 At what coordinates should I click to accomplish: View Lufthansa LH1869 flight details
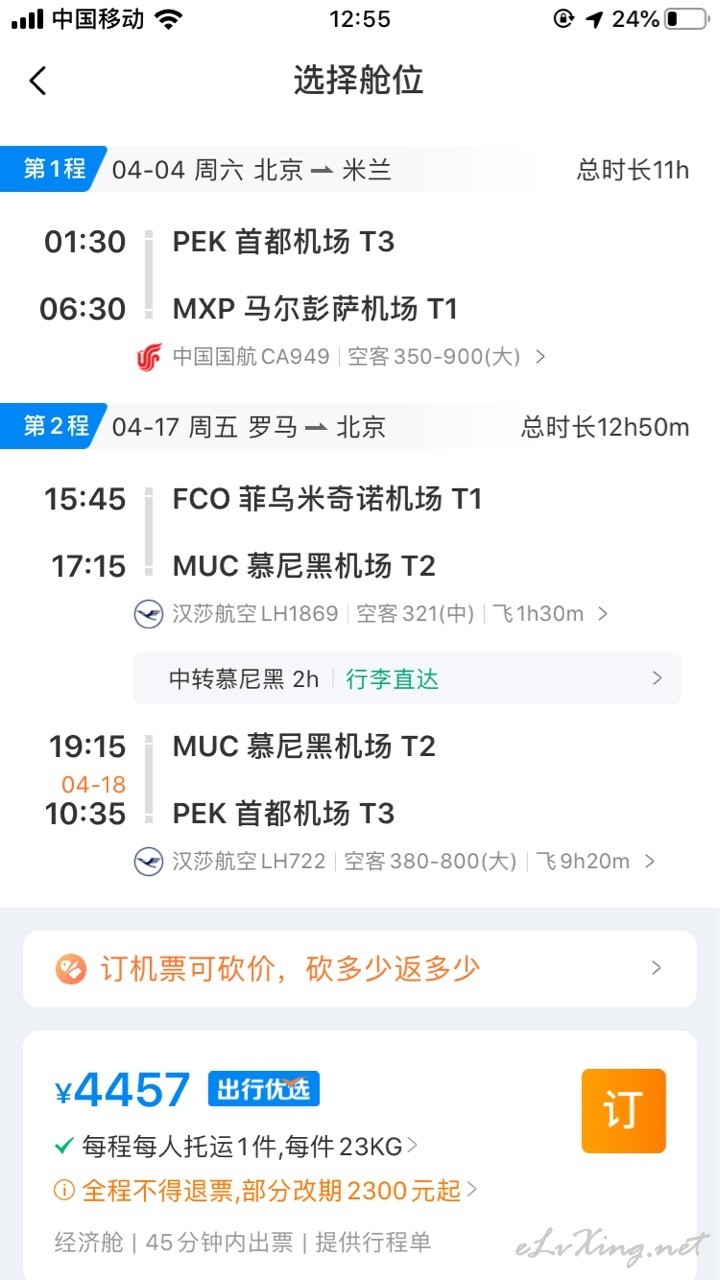click(x=371, y=613)
